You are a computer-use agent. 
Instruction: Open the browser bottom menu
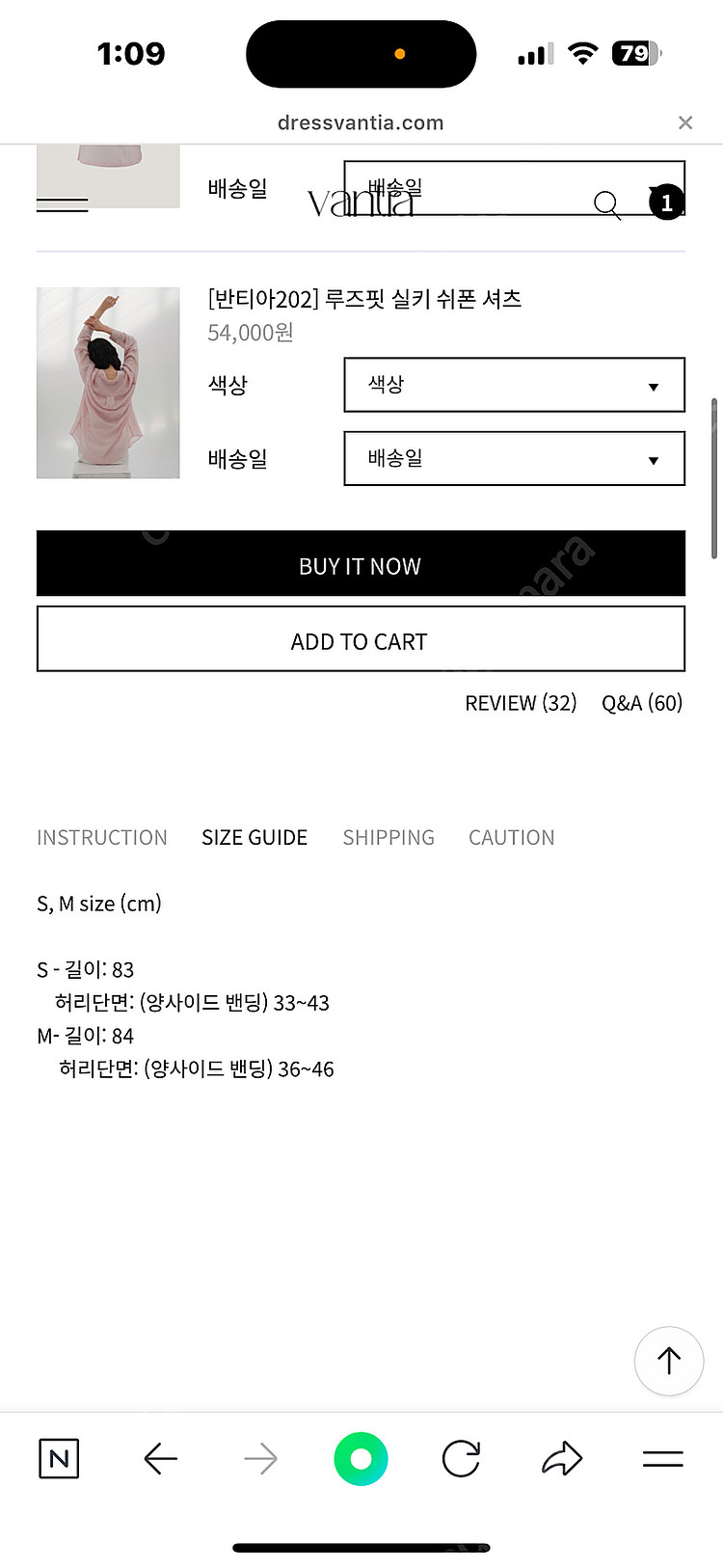click(663, 1459)
